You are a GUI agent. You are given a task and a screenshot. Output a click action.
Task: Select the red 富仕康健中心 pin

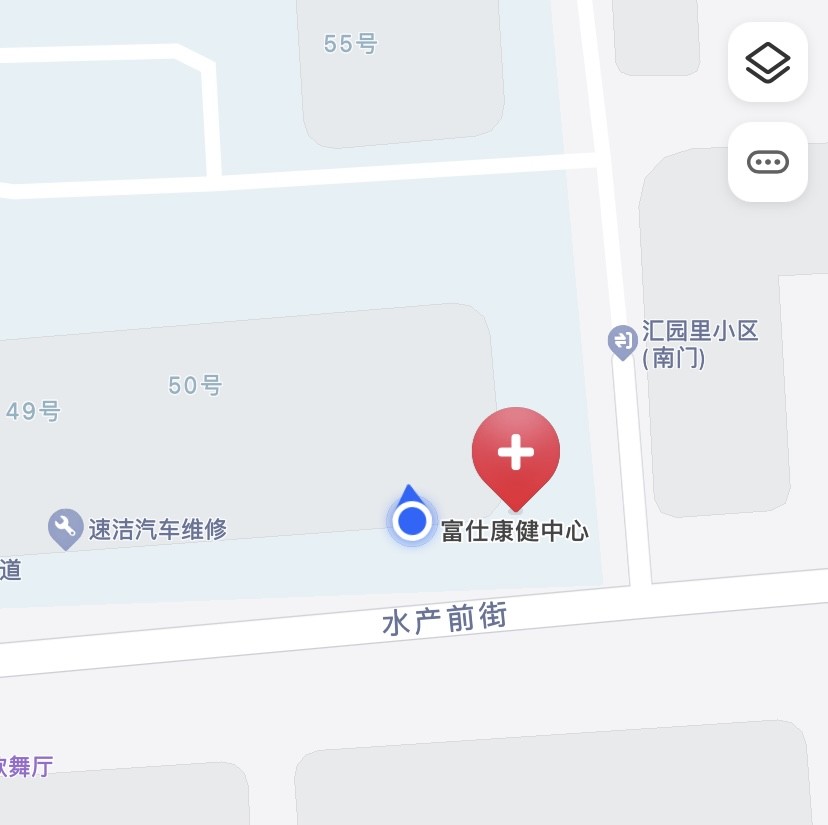coord(515,456)
